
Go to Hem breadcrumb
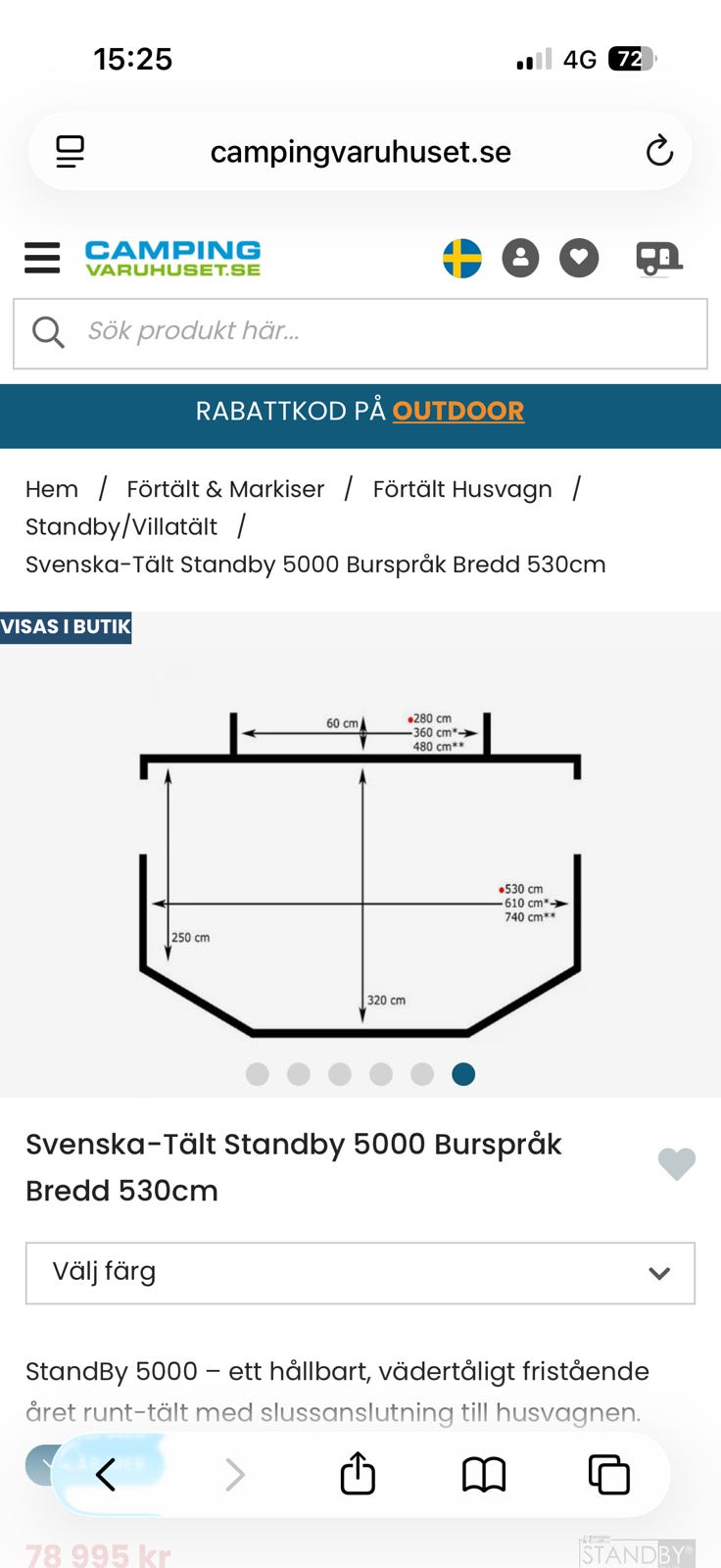pyautogui.click(x=52, y=489)
